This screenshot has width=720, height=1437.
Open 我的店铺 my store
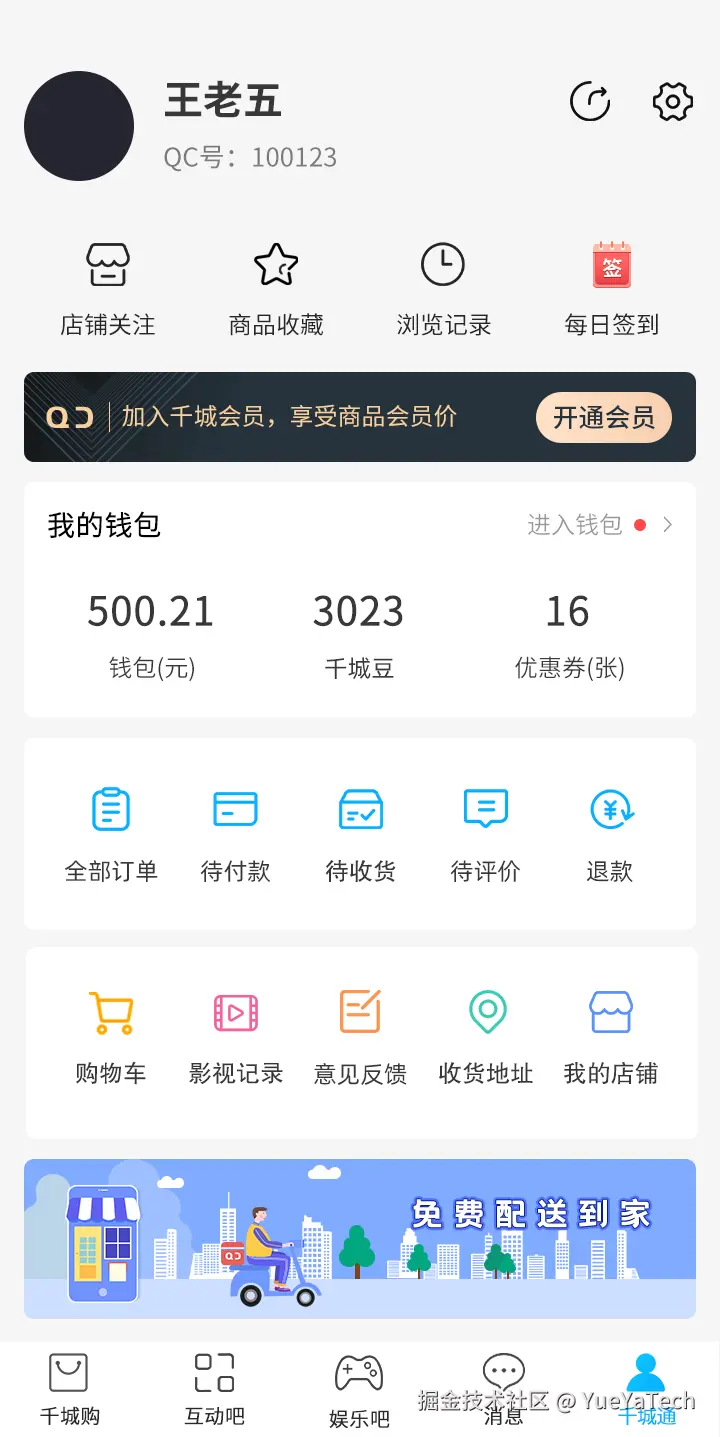pos(610,1035)
